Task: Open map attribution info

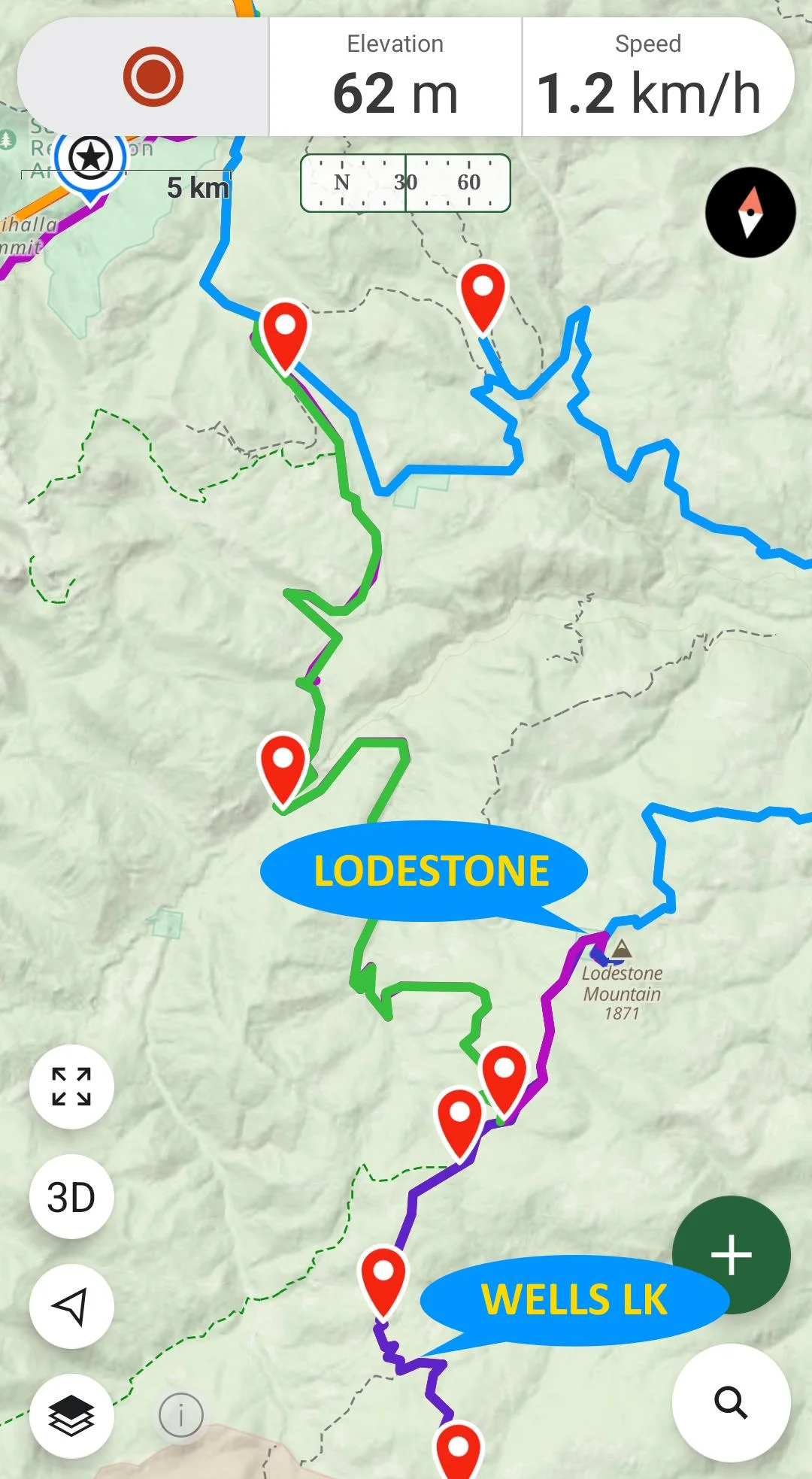Action: pos(181,1414)
